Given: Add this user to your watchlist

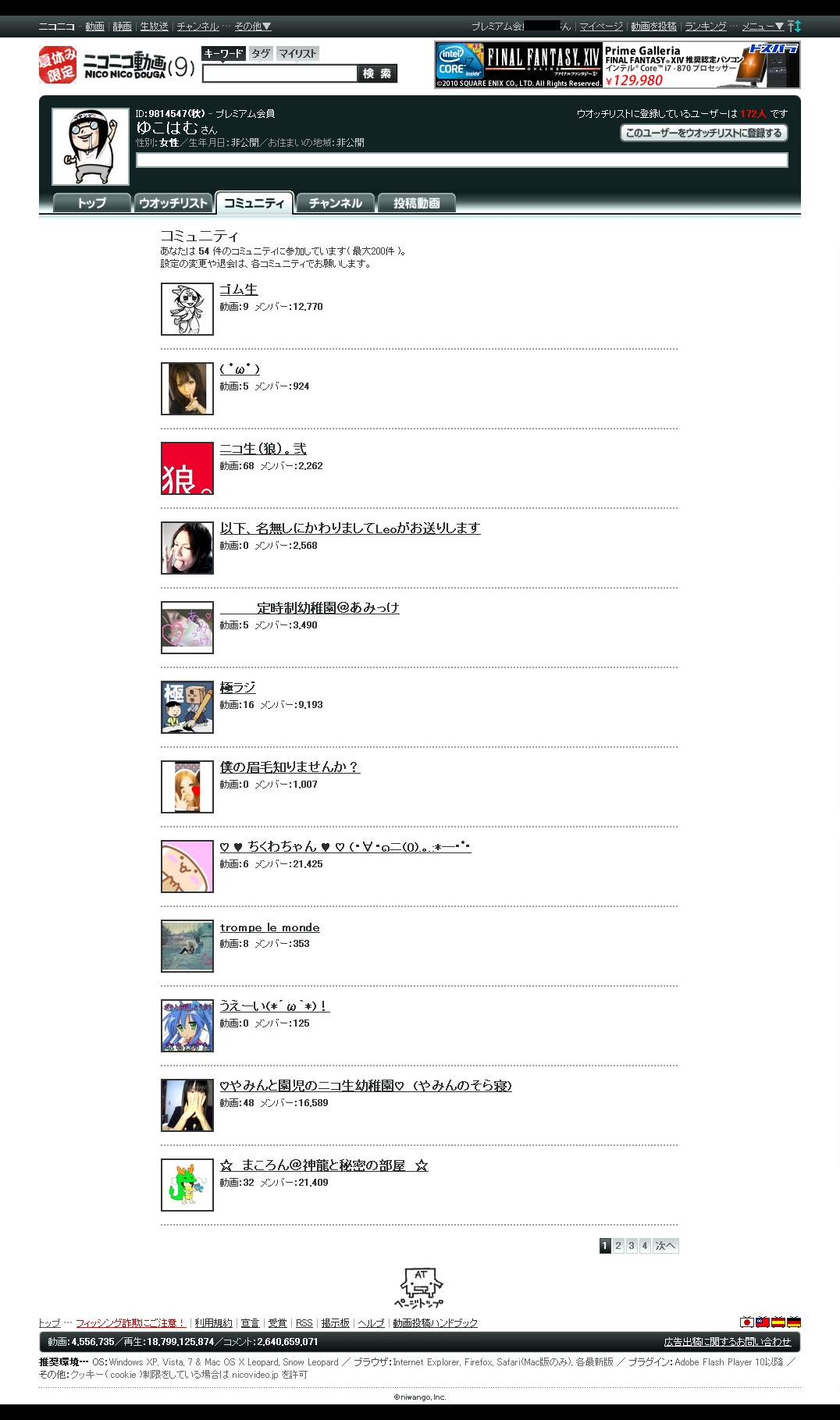Looking at the screenshot, I should [703, 133].
